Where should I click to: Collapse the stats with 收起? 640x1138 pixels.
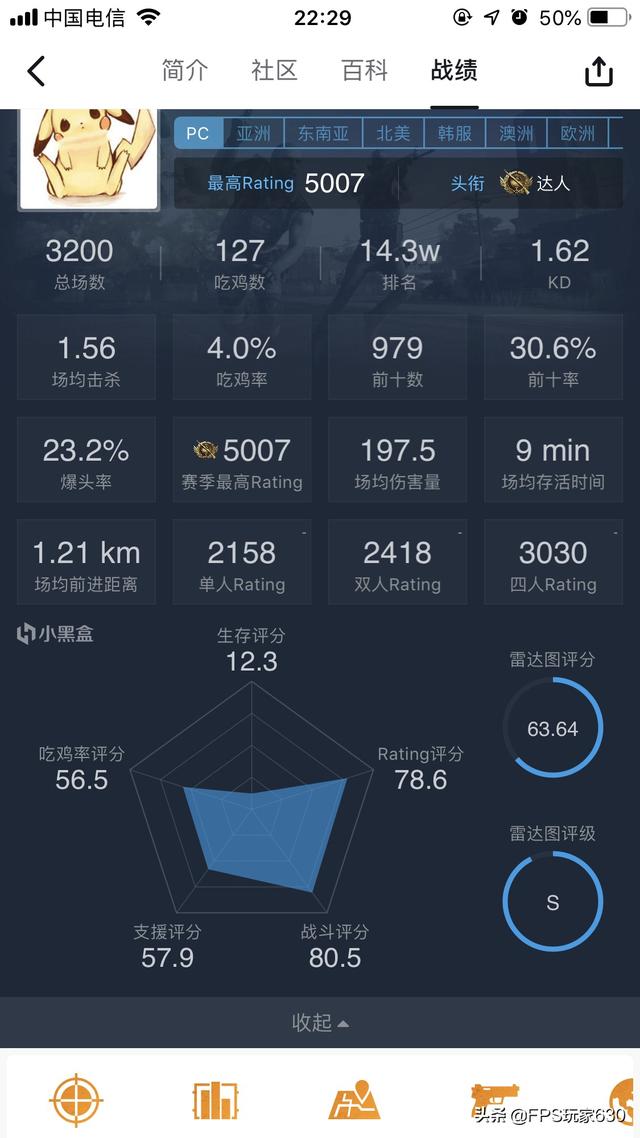point(320,1022)
